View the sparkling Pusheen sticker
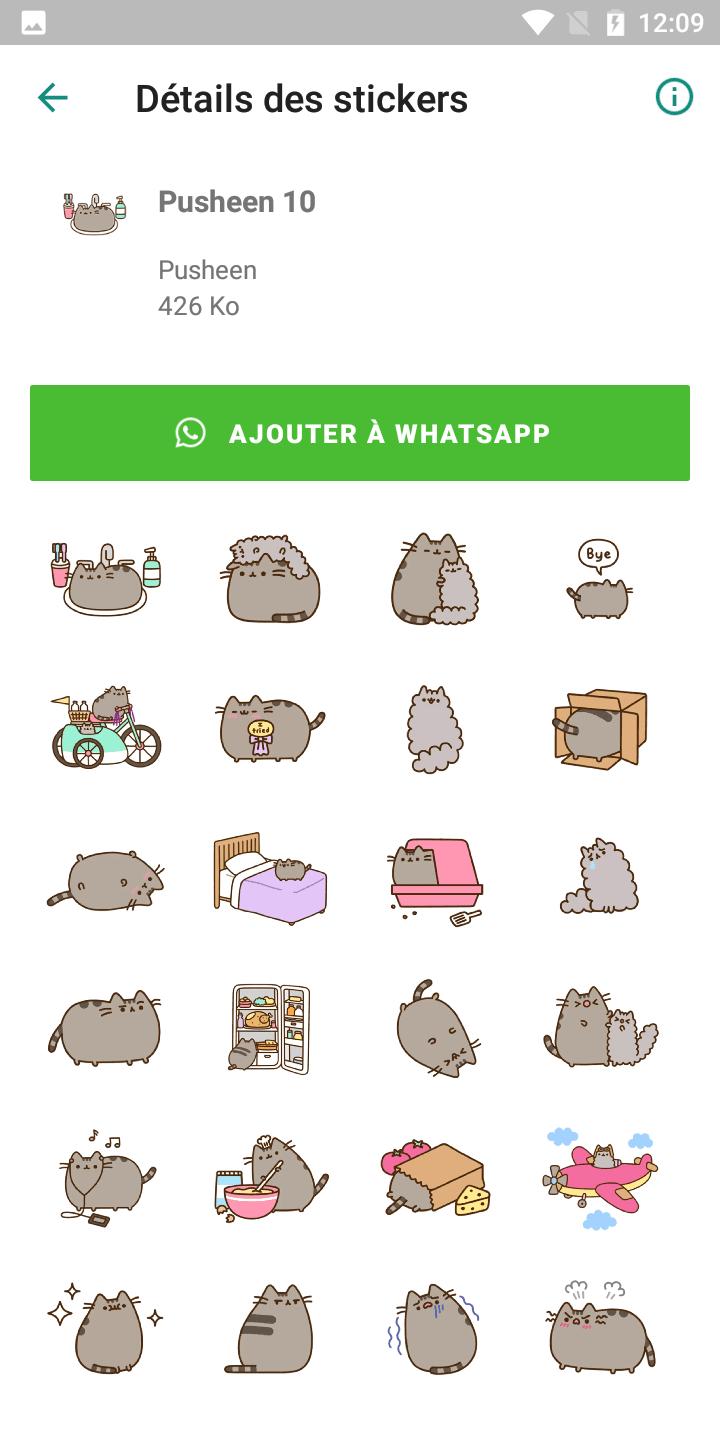 (105, 1327)
